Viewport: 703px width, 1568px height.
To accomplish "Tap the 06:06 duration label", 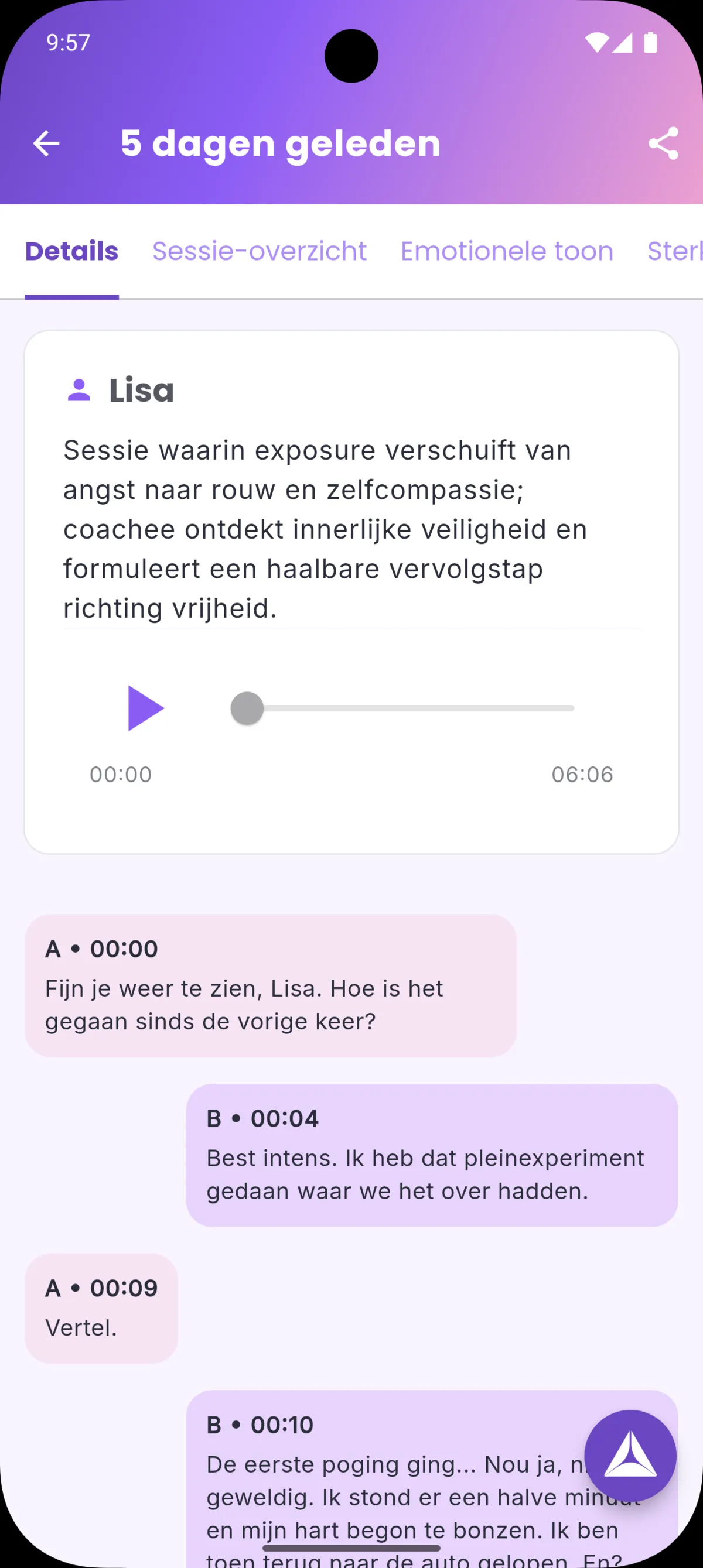I will coord(582,774).
